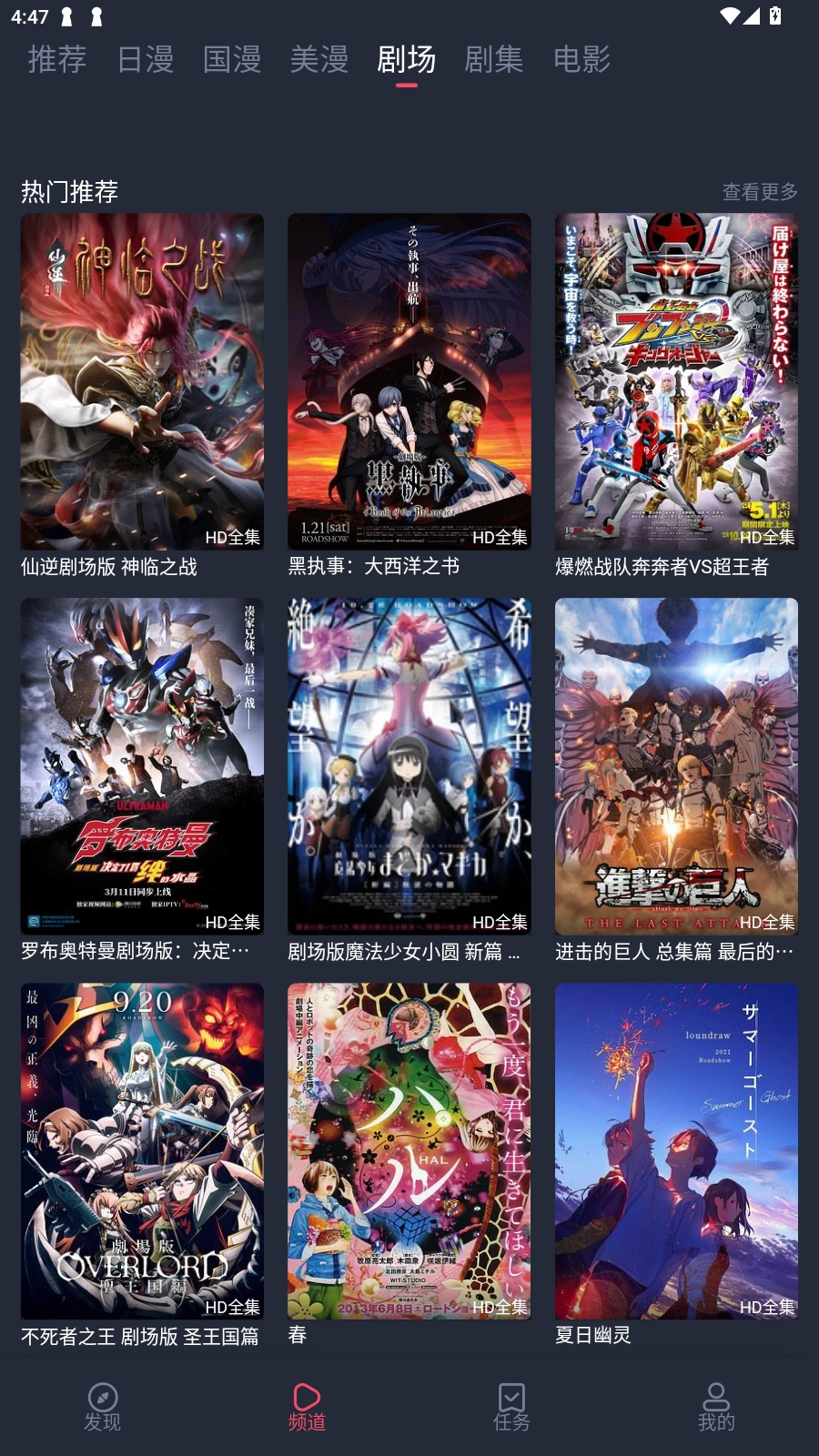The width and height of the screenshot is (819, 1456).
Task: Switch to the 推荐 tab
Action: (x=56, y=60)
